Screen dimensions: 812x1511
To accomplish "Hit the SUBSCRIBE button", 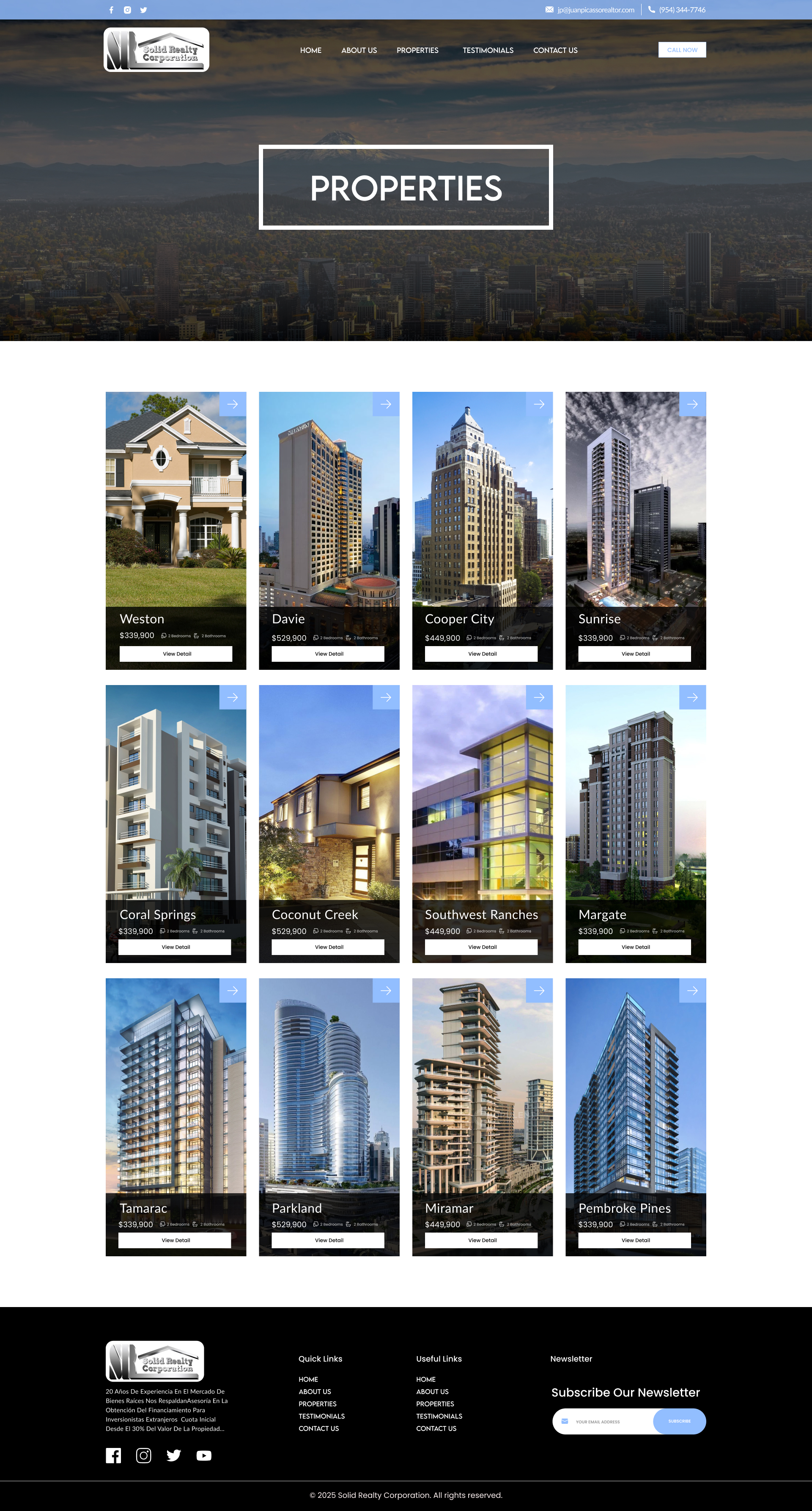I will pyautogui.click(x=679, y=1421).
